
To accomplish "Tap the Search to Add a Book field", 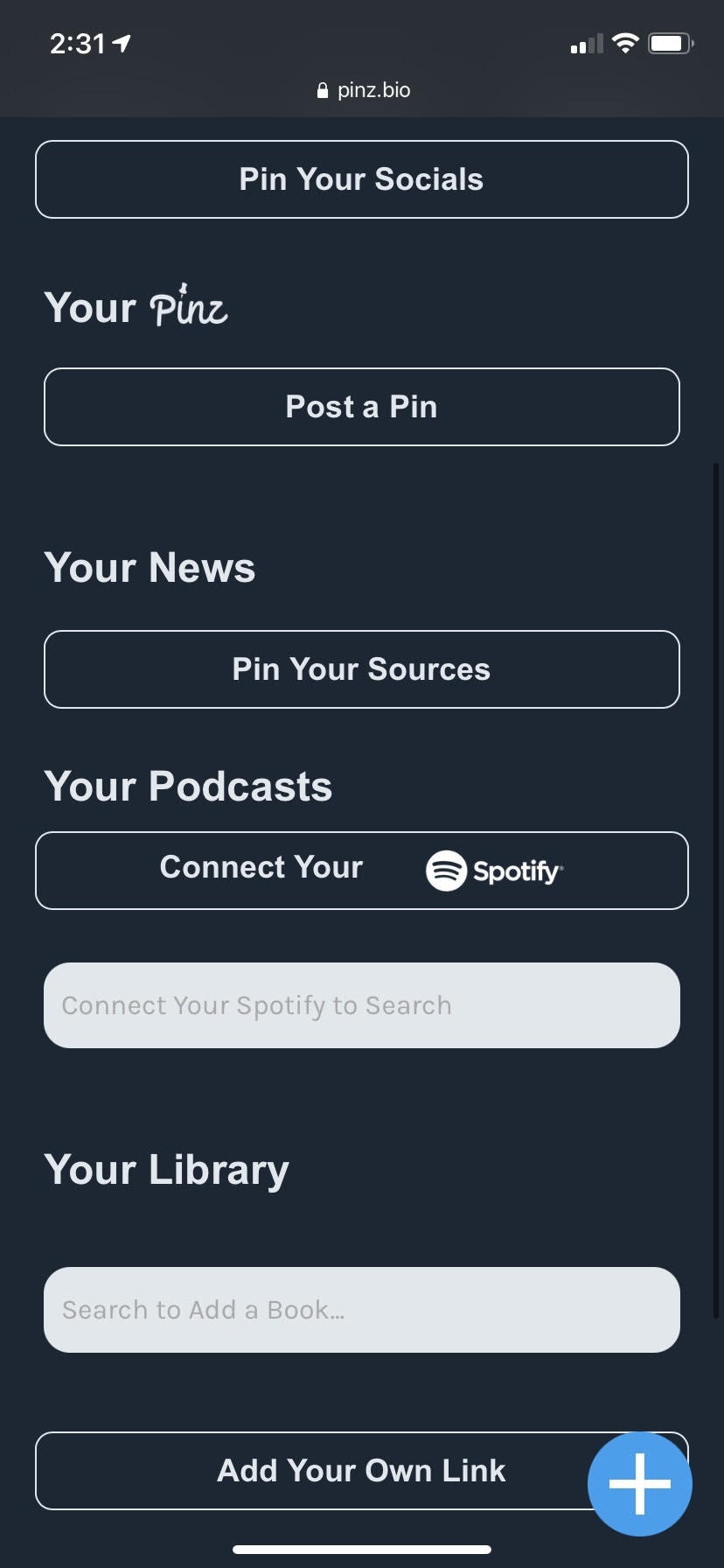I will tap(361, 1310).
